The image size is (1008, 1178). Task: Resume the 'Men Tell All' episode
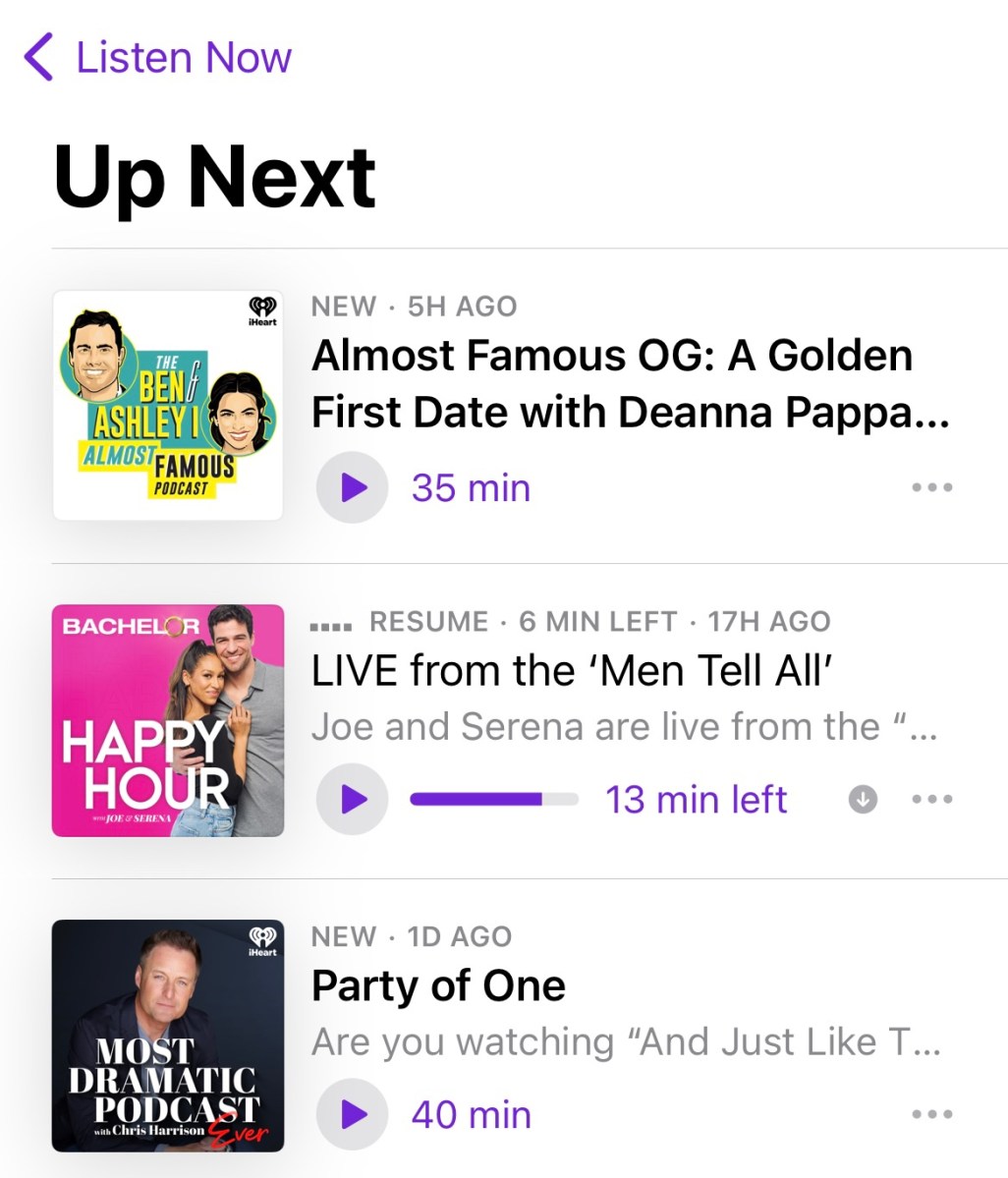coord(353,800)
